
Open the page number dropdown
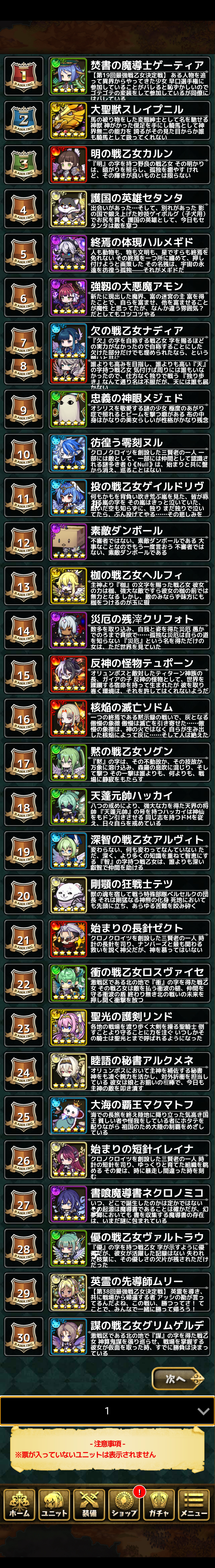[x=107, y=1410]
